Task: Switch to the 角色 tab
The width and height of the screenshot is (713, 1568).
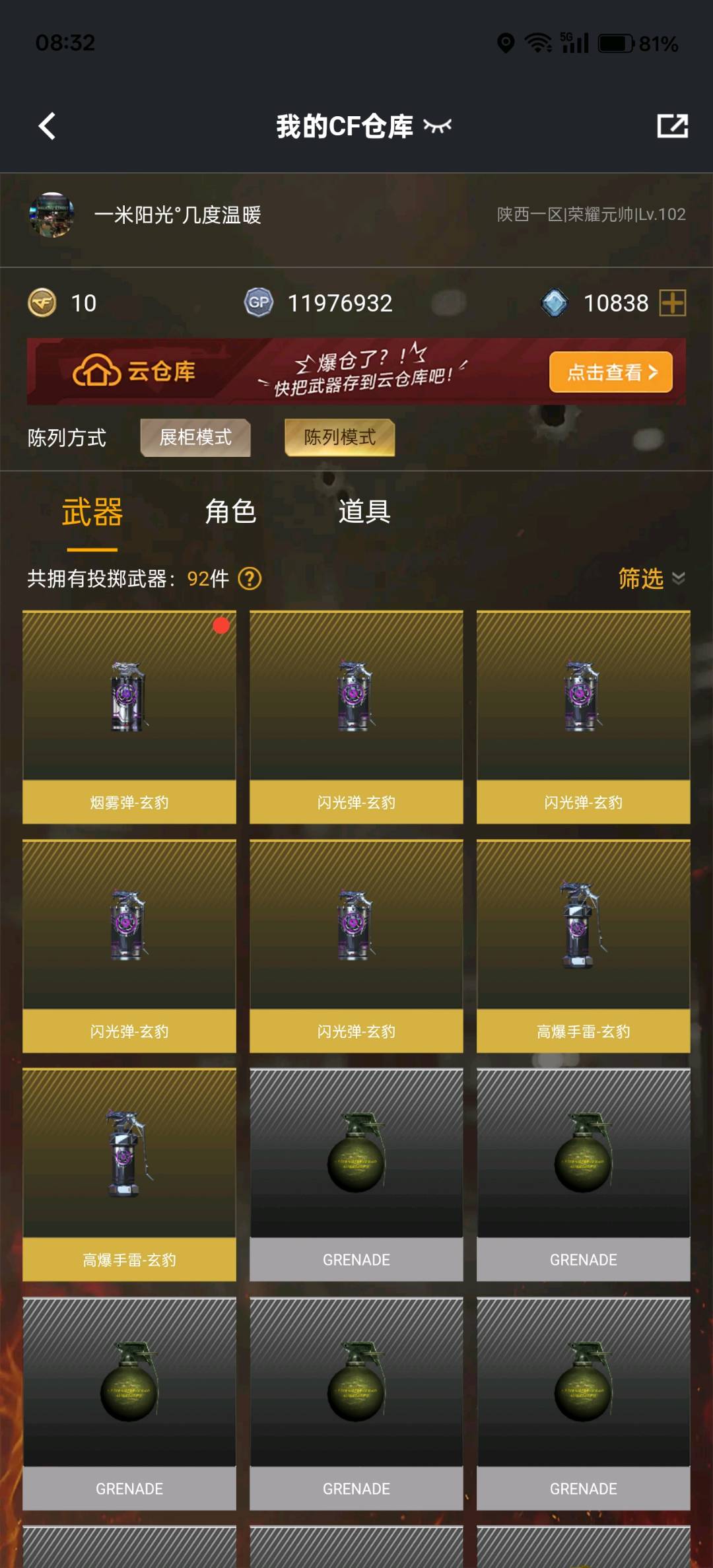Action: (230, 512)
